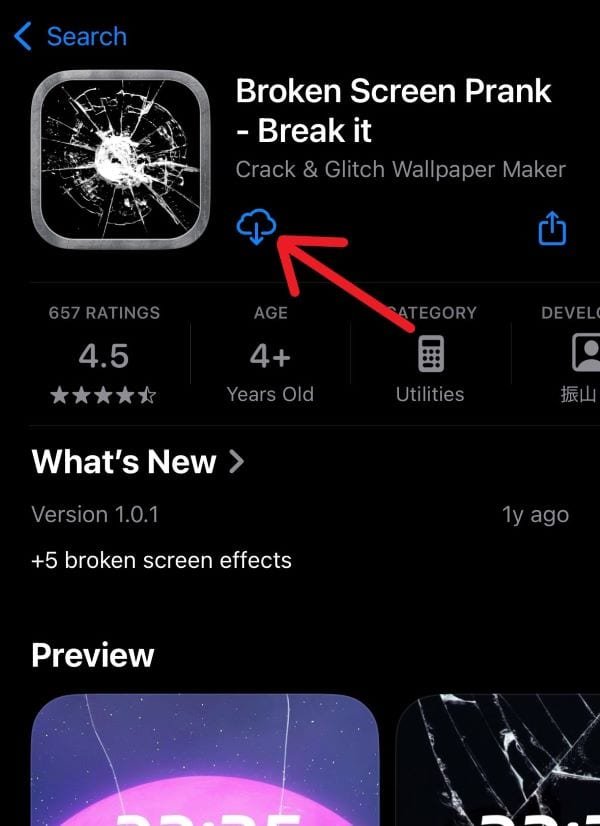
Task: Open What's New version history
Action: [138, 462]
